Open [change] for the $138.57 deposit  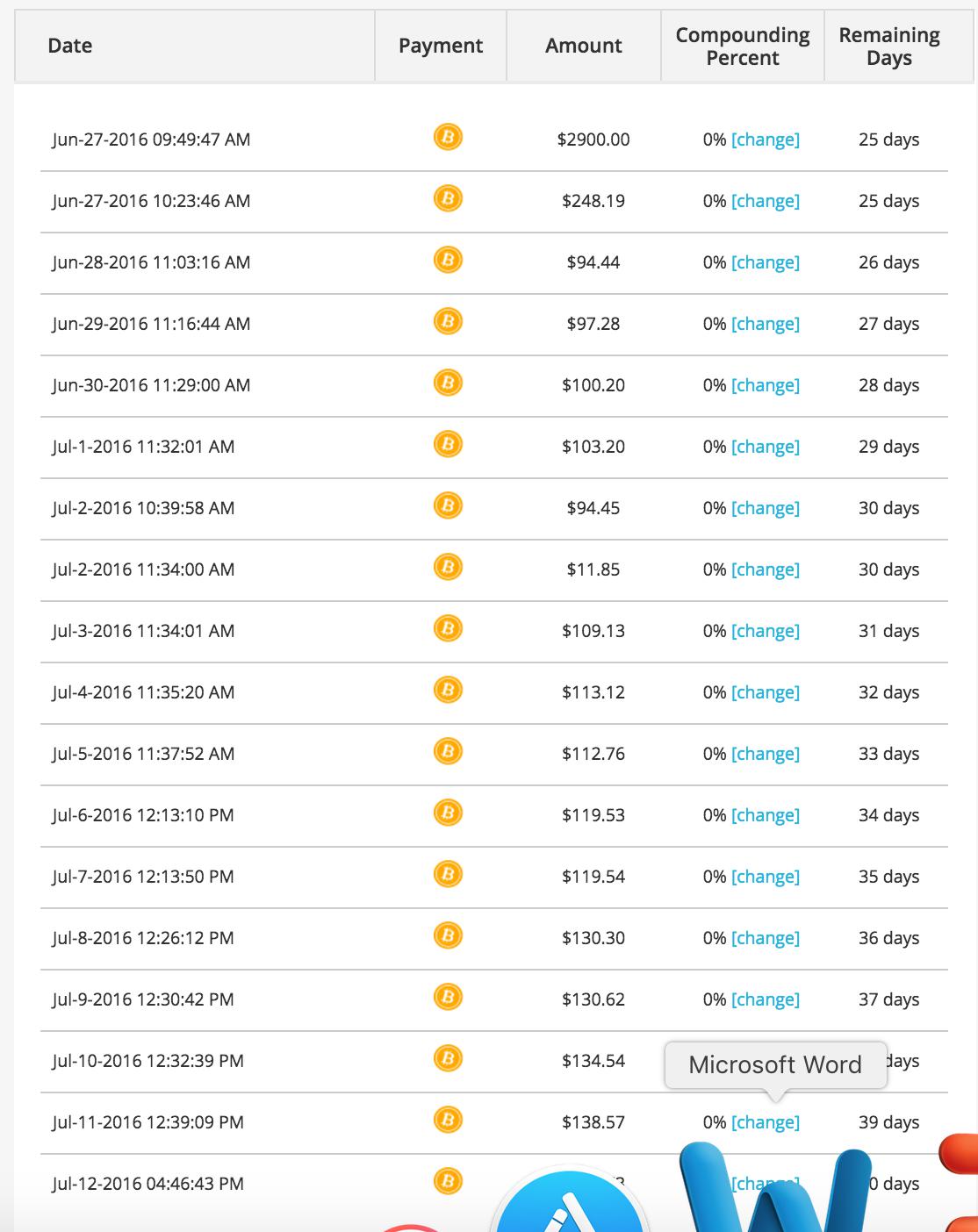(x=765, y=1122)
